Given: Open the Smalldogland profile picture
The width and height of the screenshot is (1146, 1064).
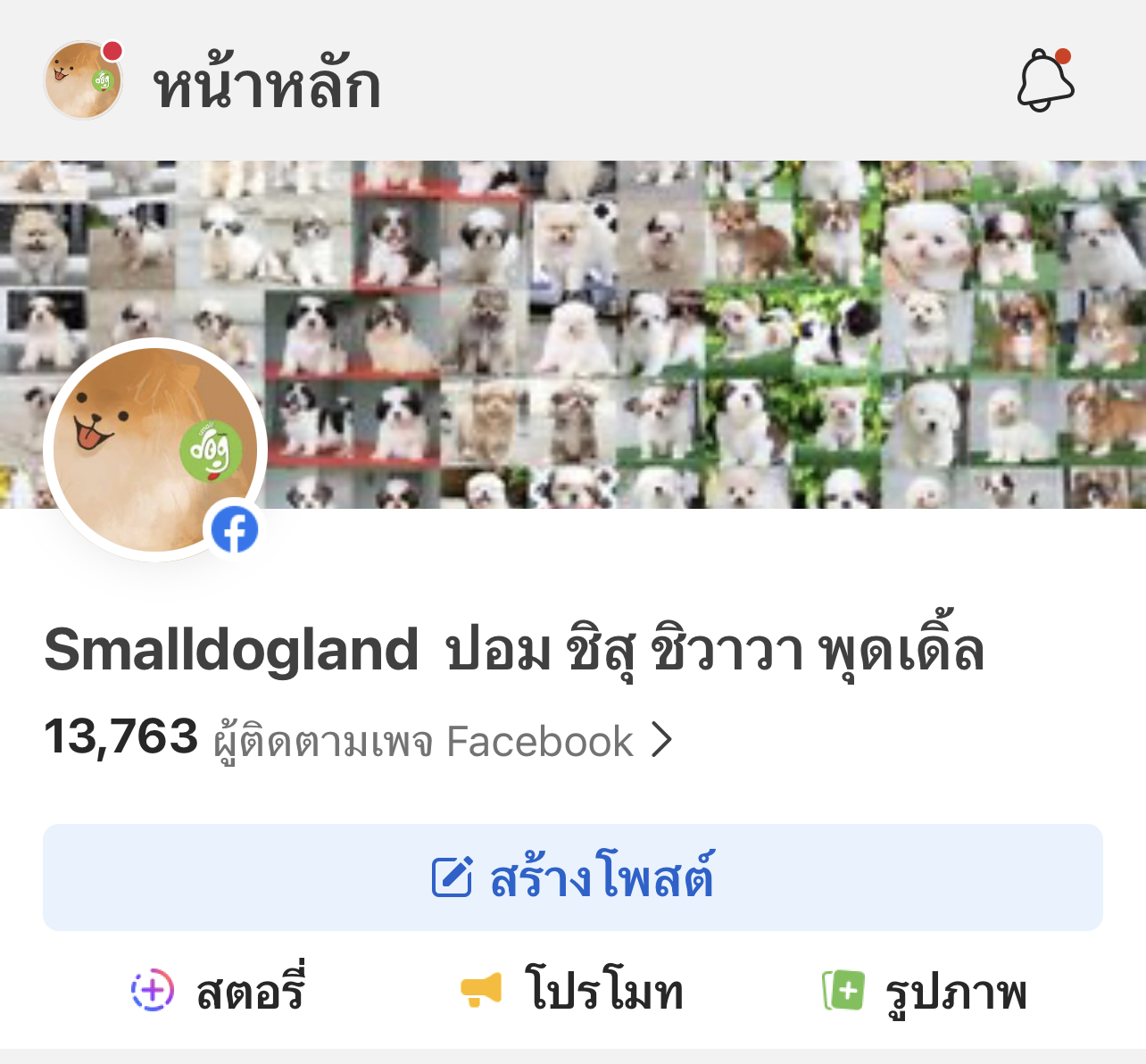Looking at the screenshot, I should pos(155,449).
